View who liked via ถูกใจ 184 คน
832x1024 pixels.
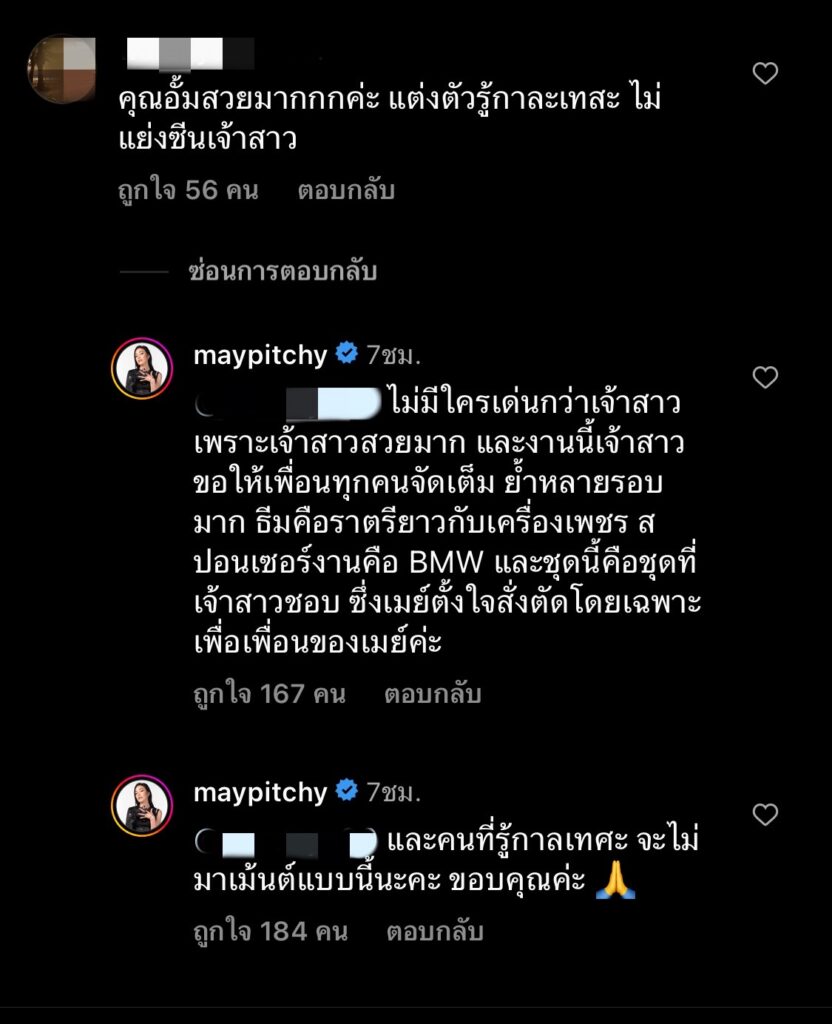(x=270, y=931)
